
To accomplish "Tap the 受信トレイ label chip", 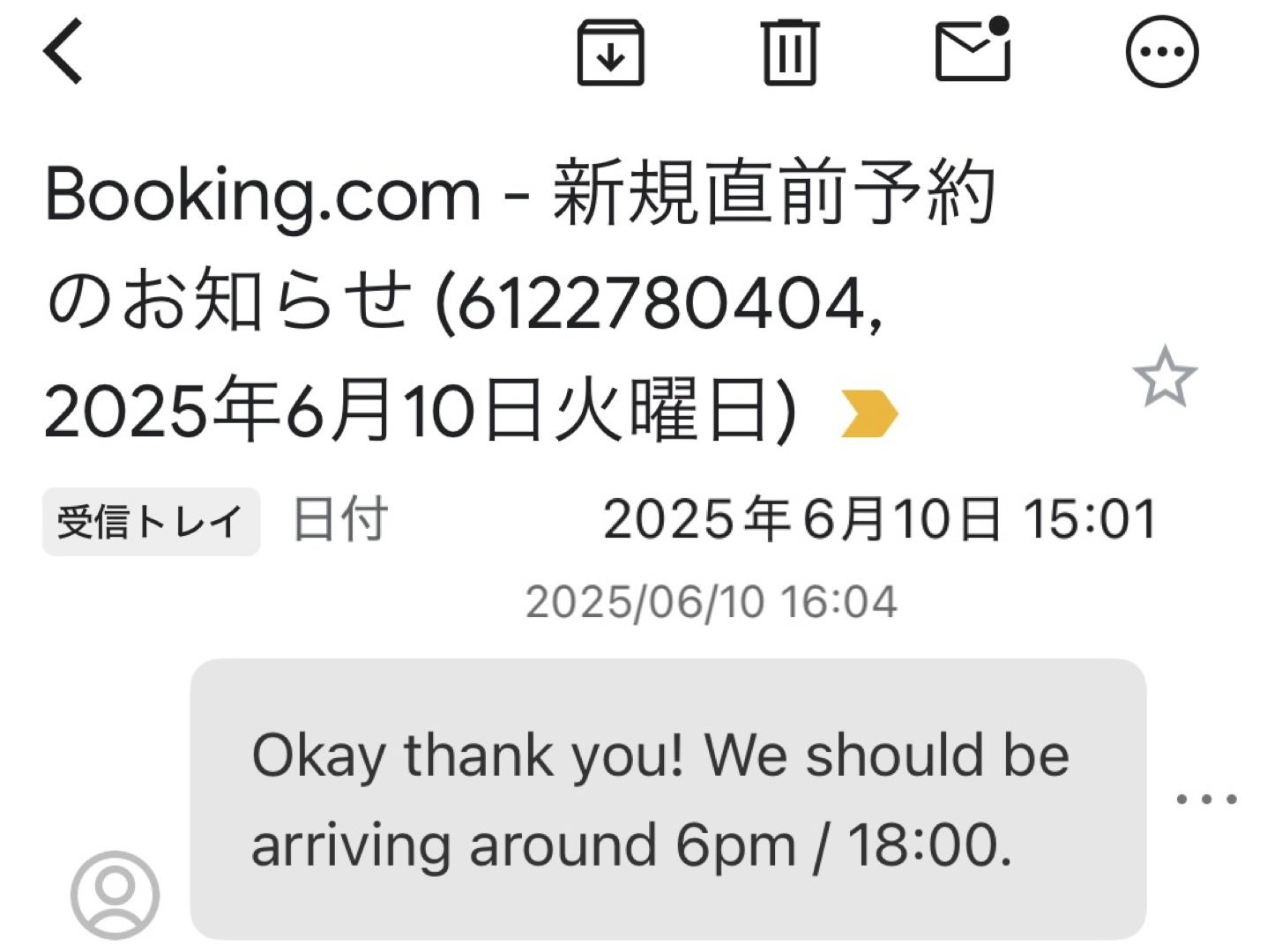I will coord(151,522).
